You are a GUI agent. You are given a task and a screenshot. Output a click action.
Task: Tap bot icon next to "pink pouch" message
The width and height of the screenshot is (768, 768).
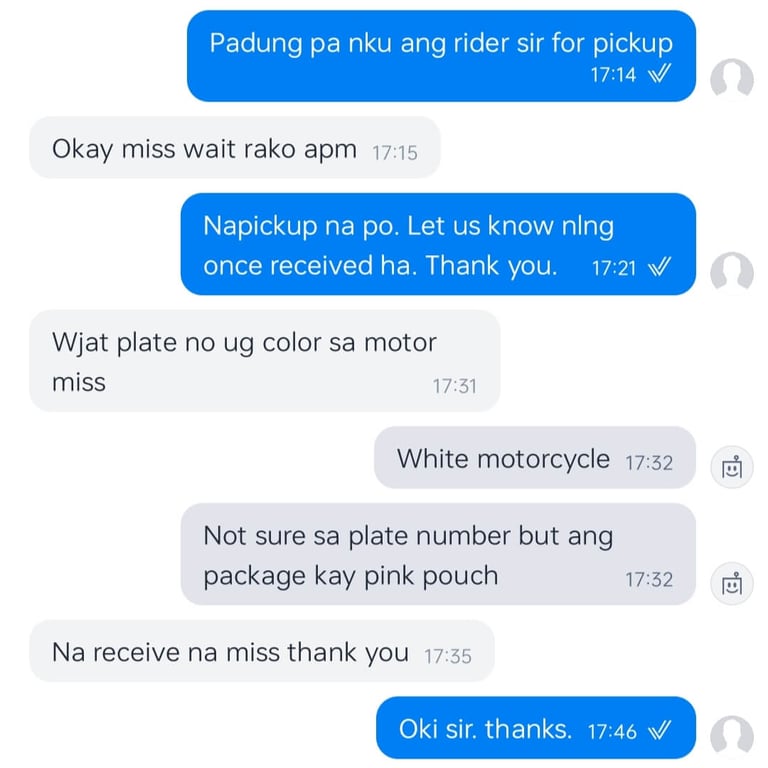732,583
